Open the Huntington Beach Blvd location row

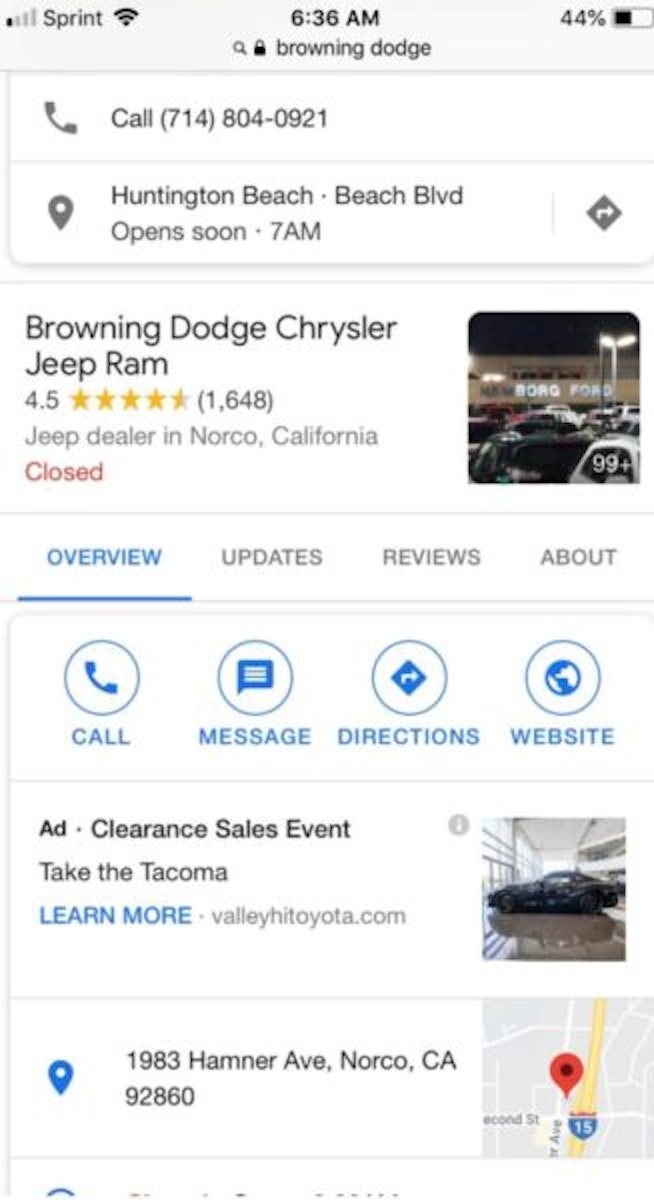click(x=286, y=213)
